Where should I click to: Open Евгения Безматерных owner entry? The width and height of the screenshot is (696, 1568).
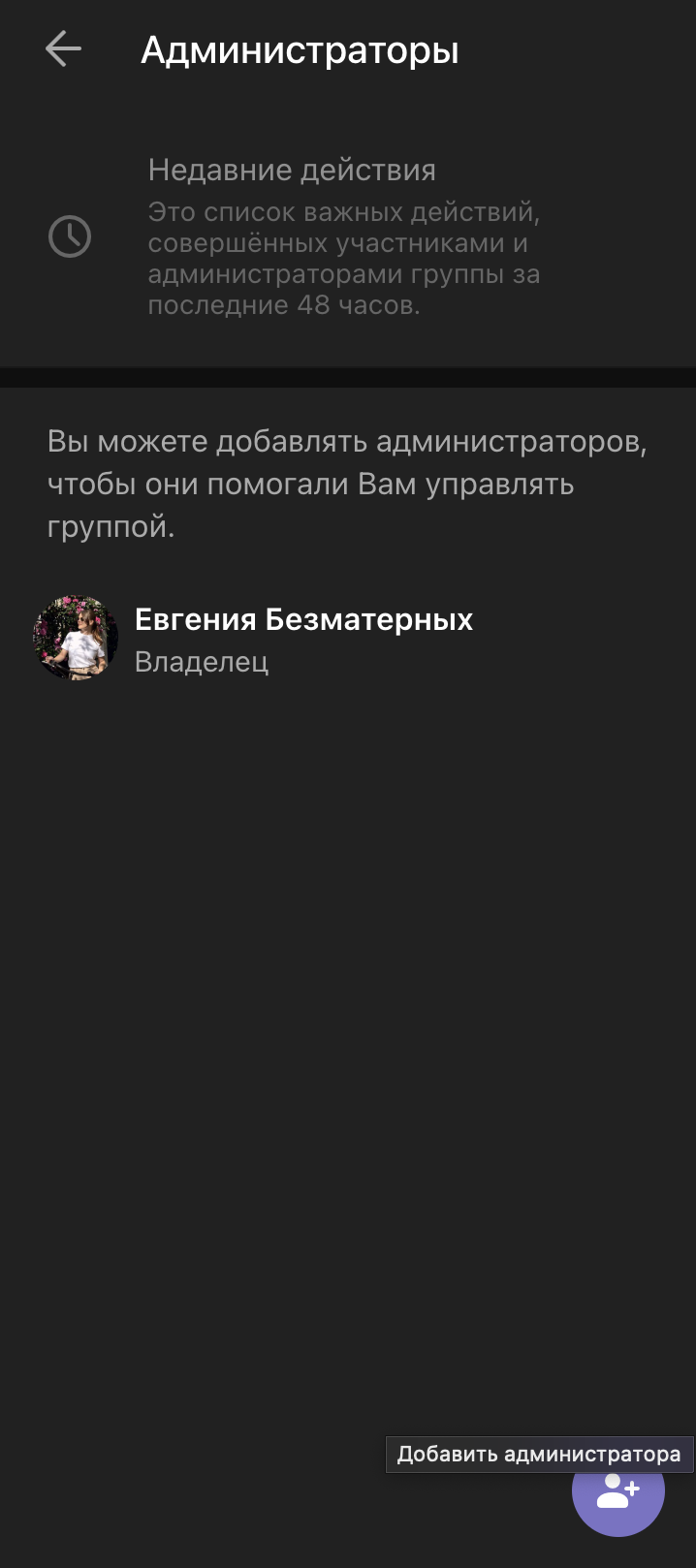point(348,639)
